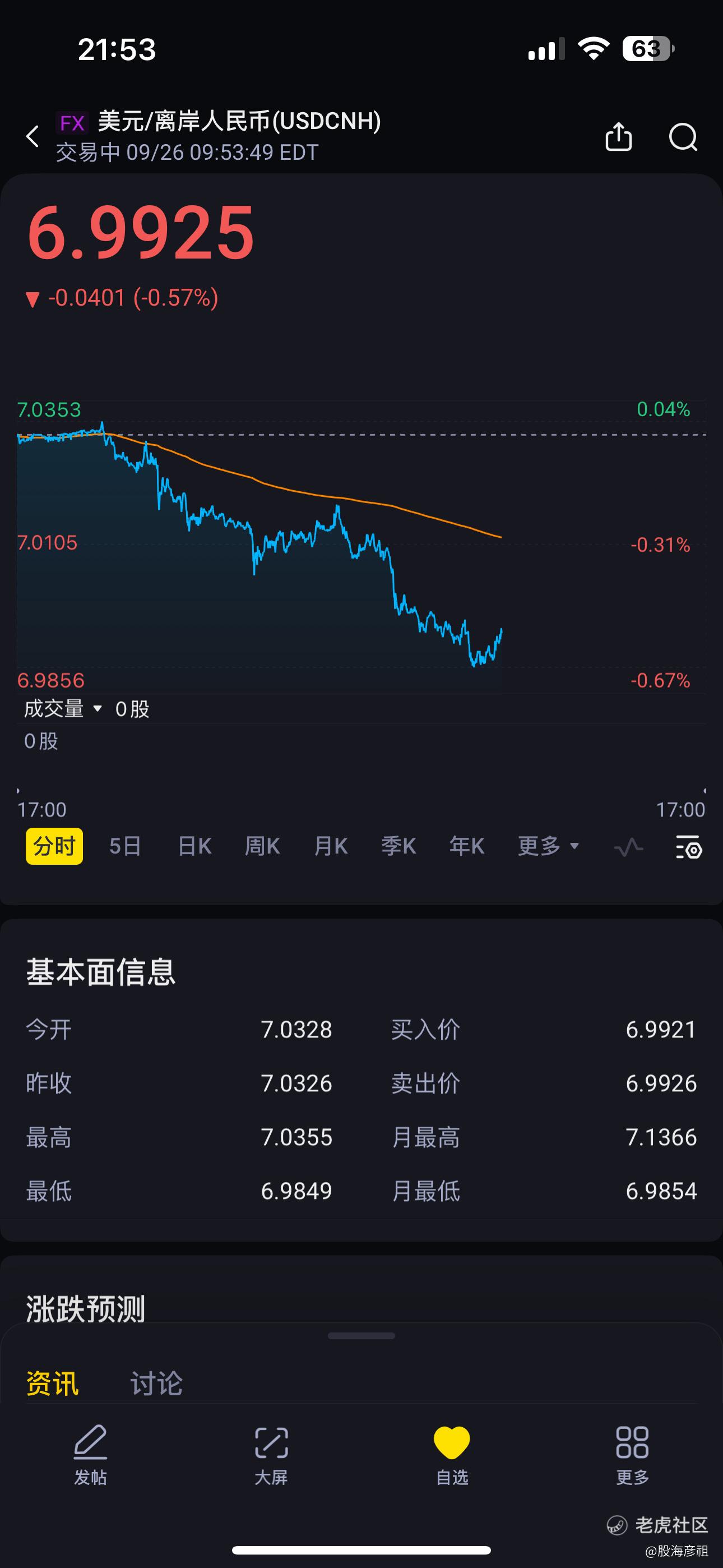Switch to the 资讯 news tab

click(x=52, y=1383)
